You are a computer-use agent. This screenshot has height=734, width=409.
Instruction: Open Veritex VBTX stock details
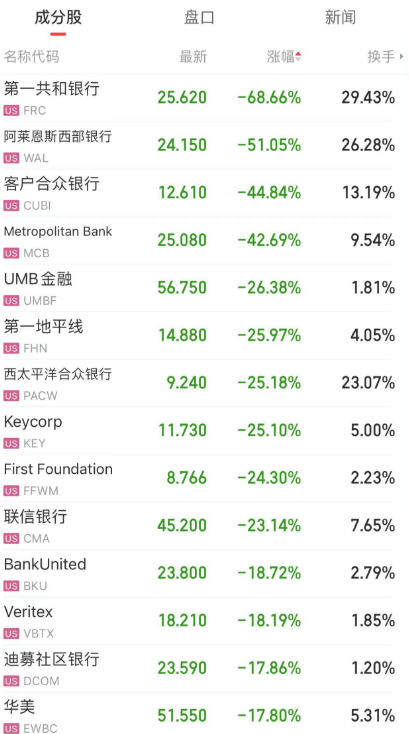pyautogui.click(x=204, y=621)
